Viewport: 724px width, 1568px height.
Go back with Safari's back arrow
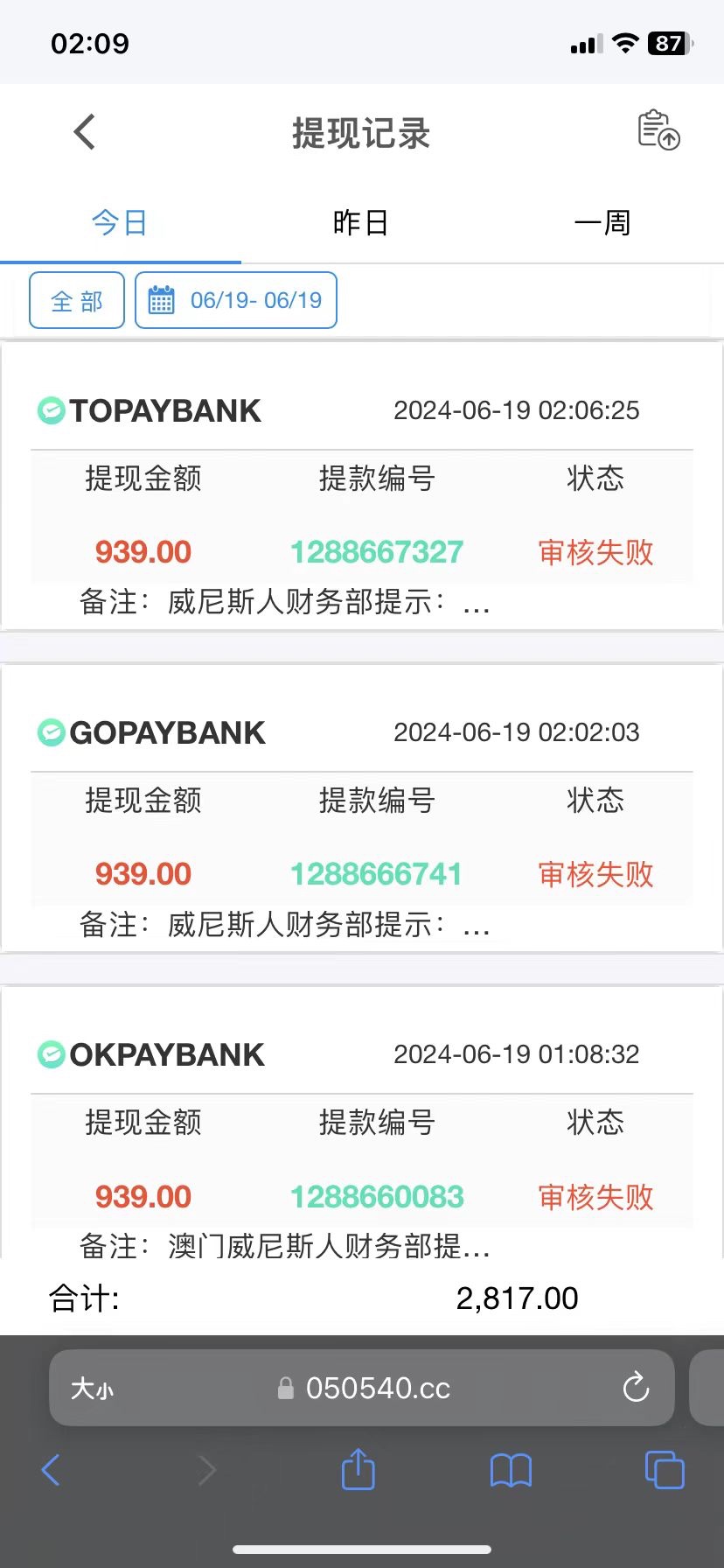click(x=52, y=1470)
